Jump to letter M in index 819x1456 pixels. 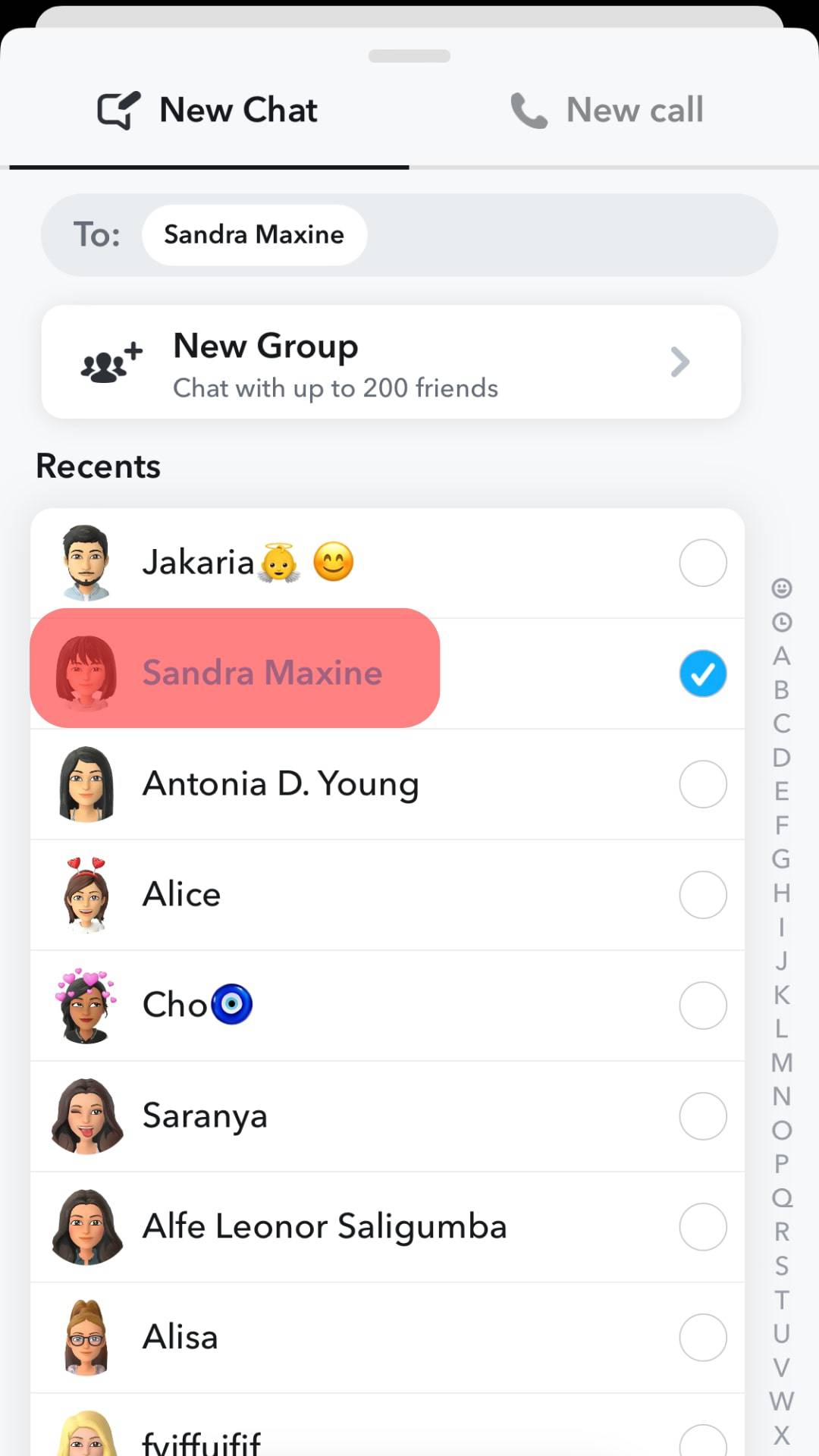tap(782, 1062)
